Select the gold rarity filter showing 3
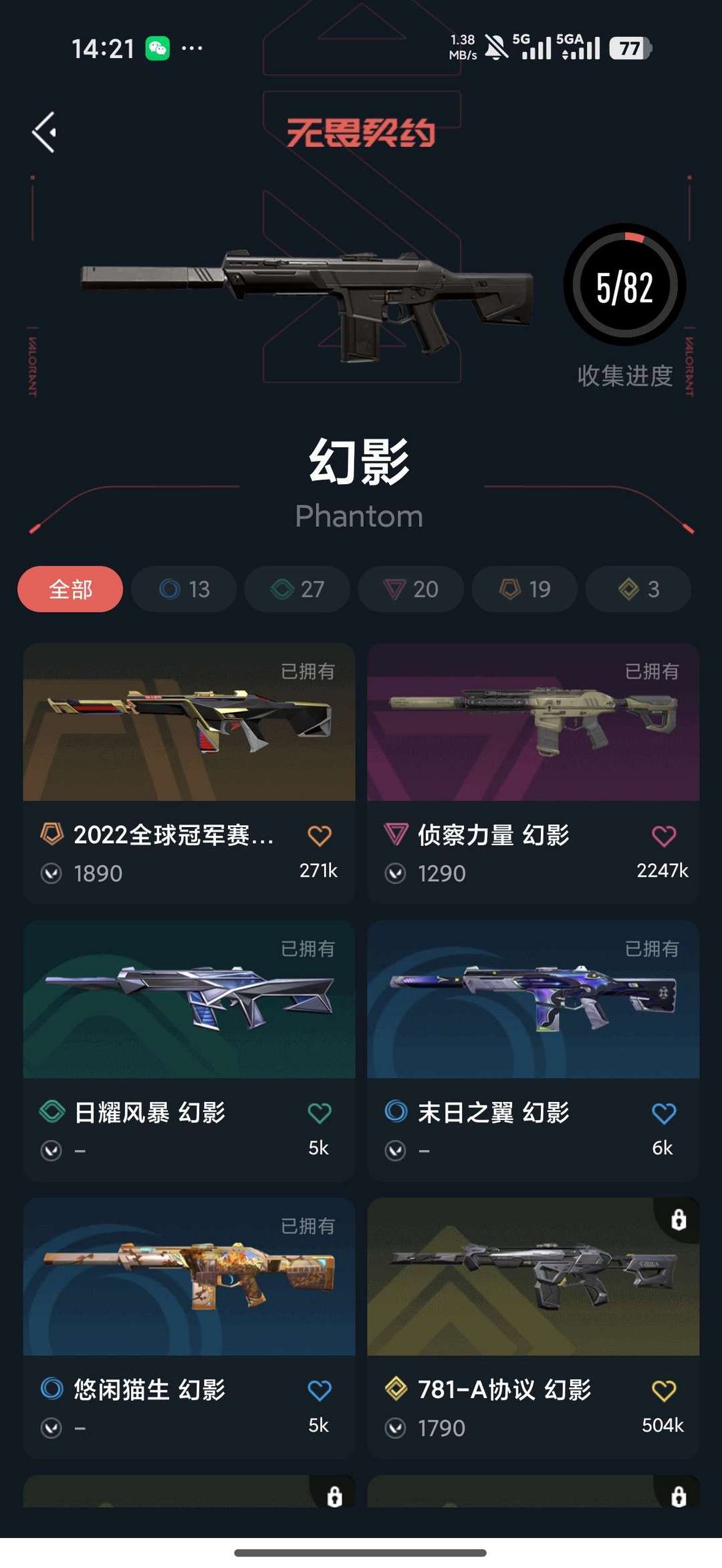Screen dimensions: 722x1568 pyautogui.click(x=637, y=588)
